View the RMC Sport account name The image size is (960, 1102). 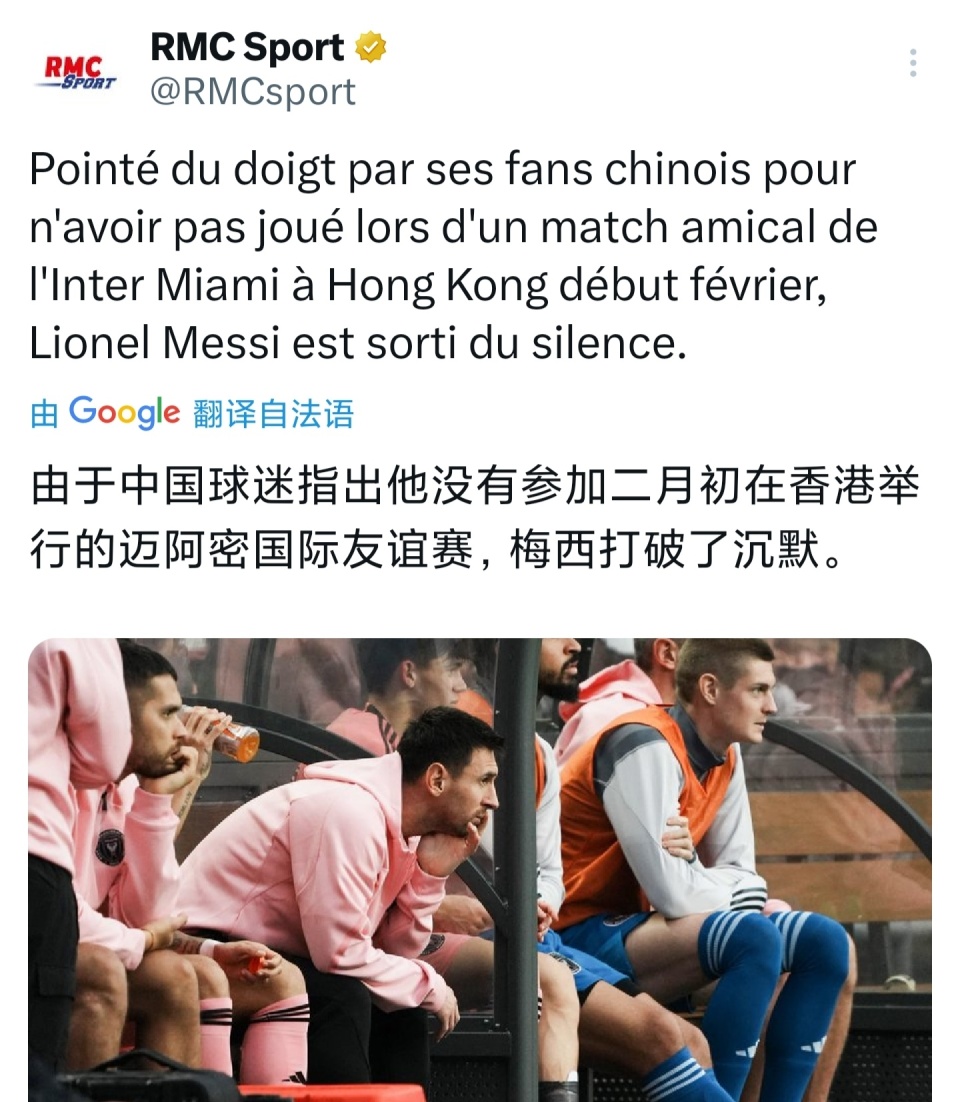[247, 47]
